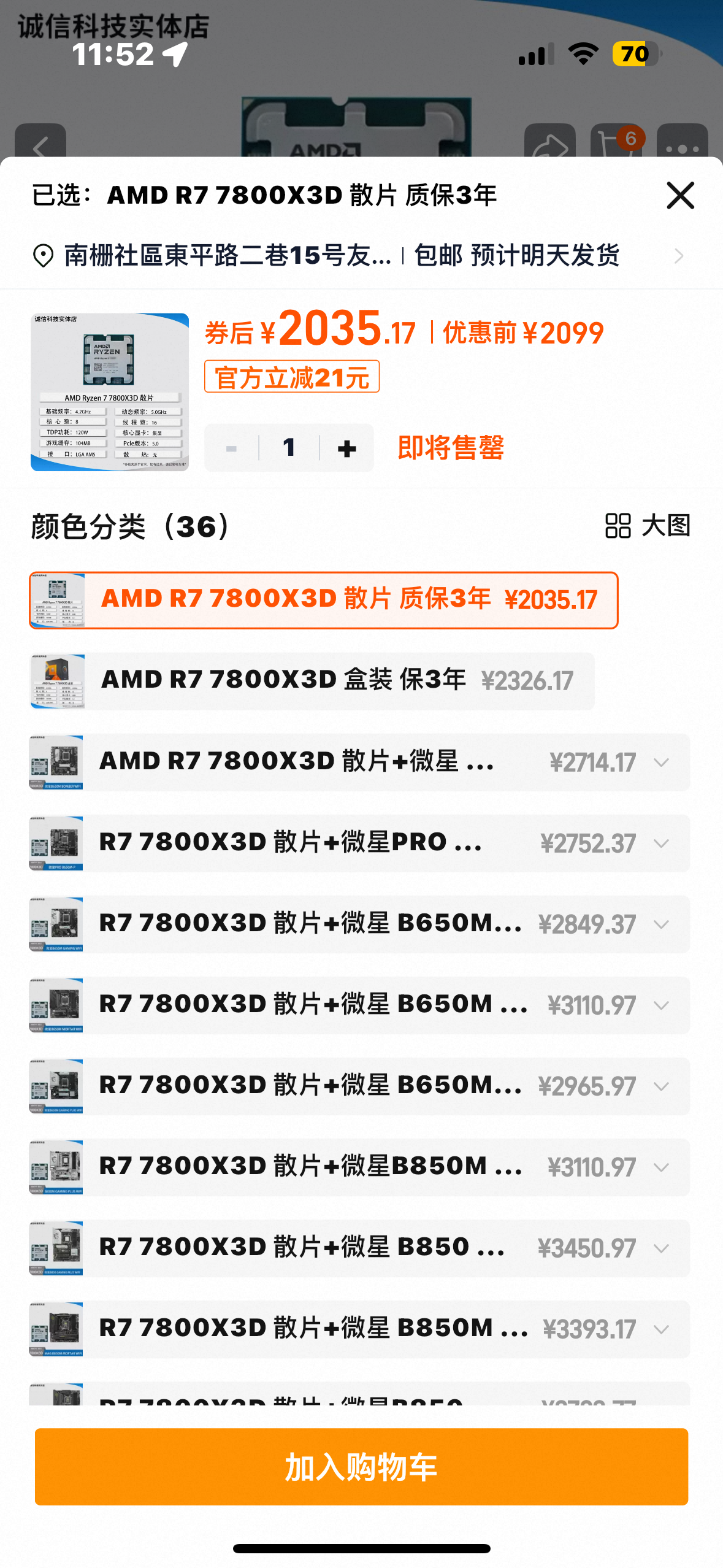Image resolution: width=723 pixels, height=1568 pixels.
Task: Switch options to 大图 view
Action: [x=648, y=526]
